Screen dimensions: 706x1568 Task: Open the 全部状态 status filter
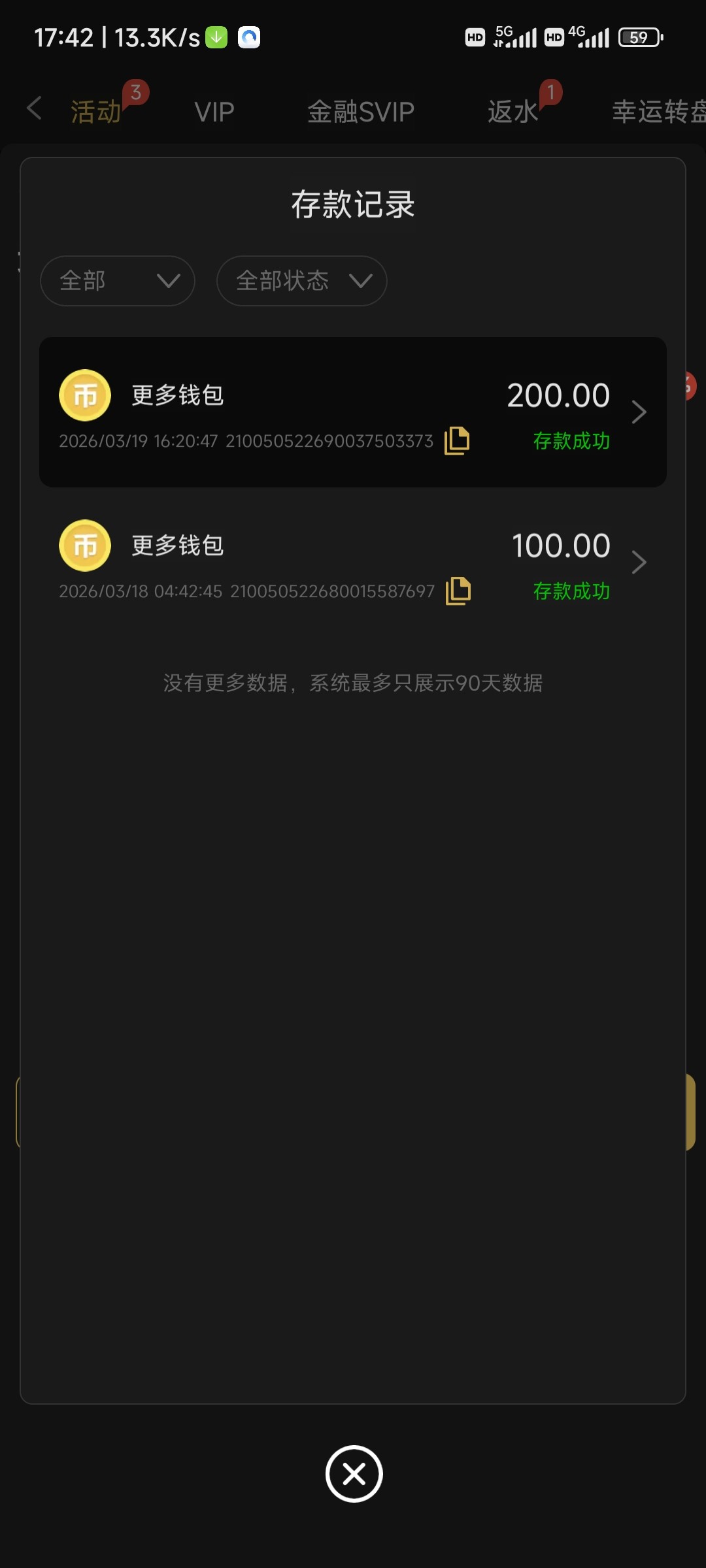pos(301,281)
